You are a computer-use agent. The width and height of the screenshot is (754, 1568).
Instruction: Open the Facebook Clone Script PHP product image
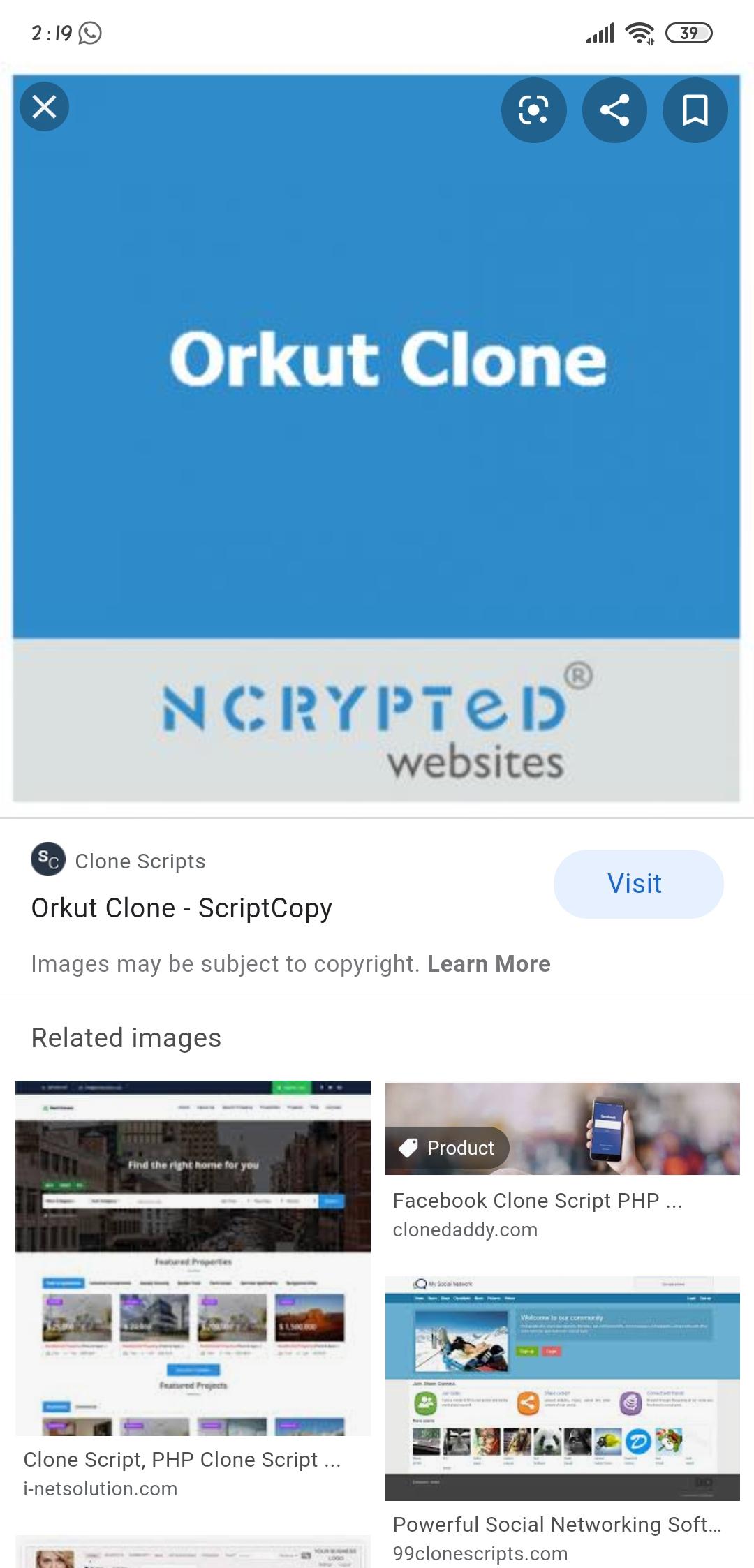562,1129
